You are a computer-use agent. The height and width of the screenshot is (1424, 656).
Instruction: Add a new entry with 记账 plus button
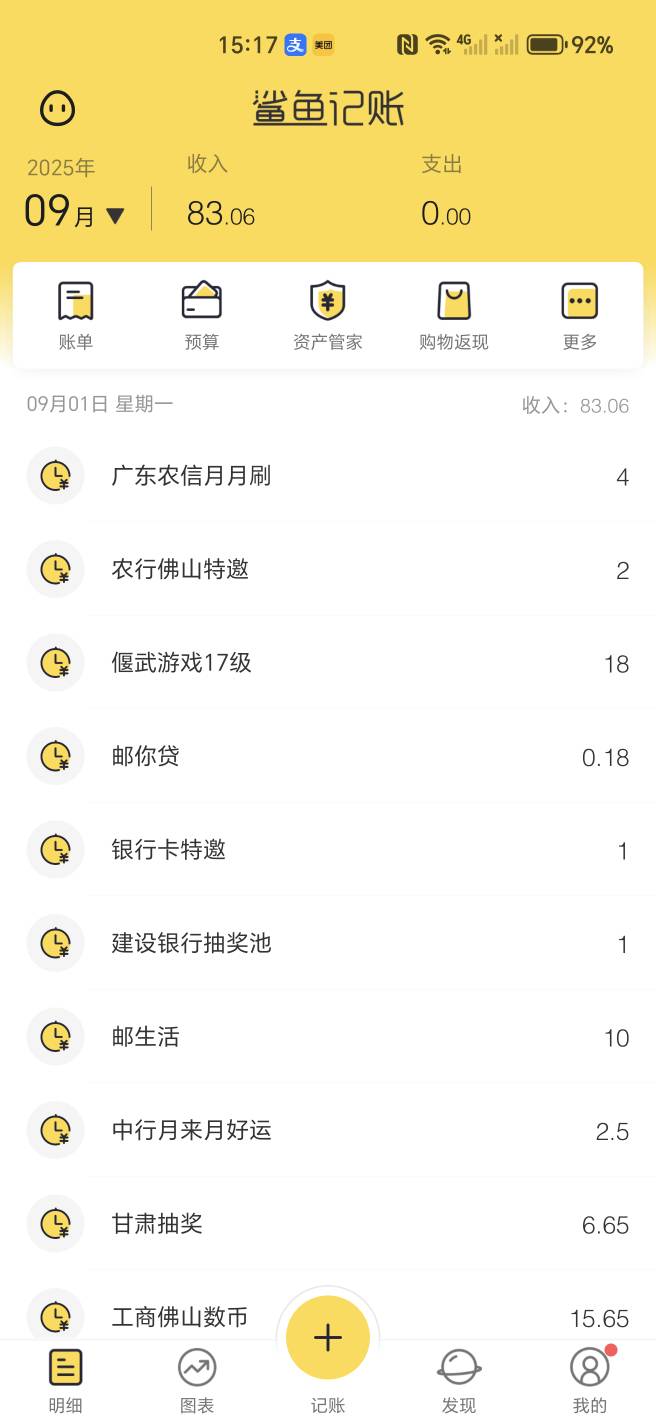point(328,1338)
